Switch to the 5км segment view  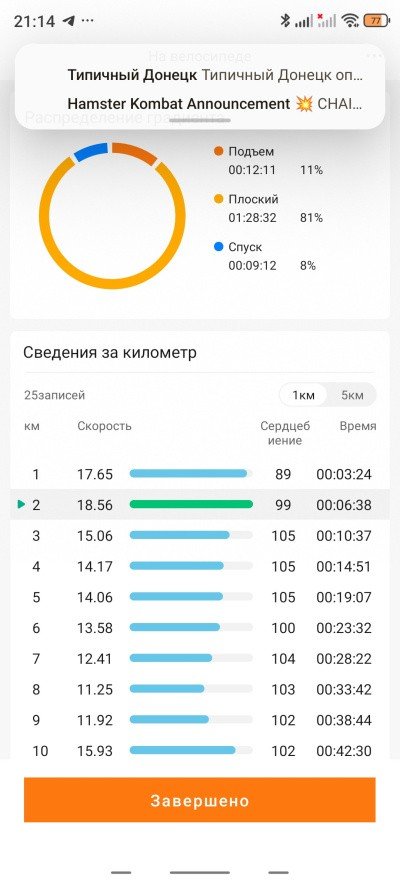pos(352,395)
